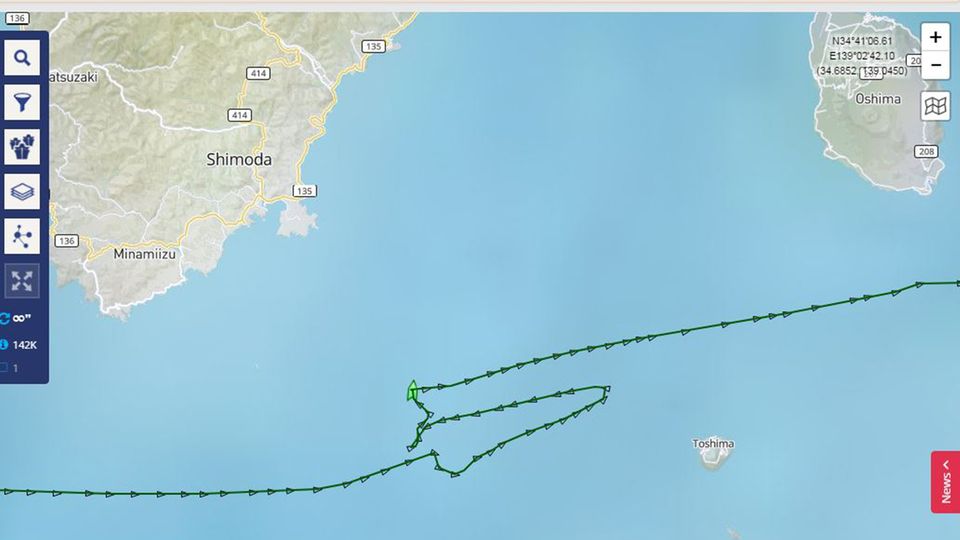960x540 pixels.
Task: Open the fleets panel
Action: [22, 147]
